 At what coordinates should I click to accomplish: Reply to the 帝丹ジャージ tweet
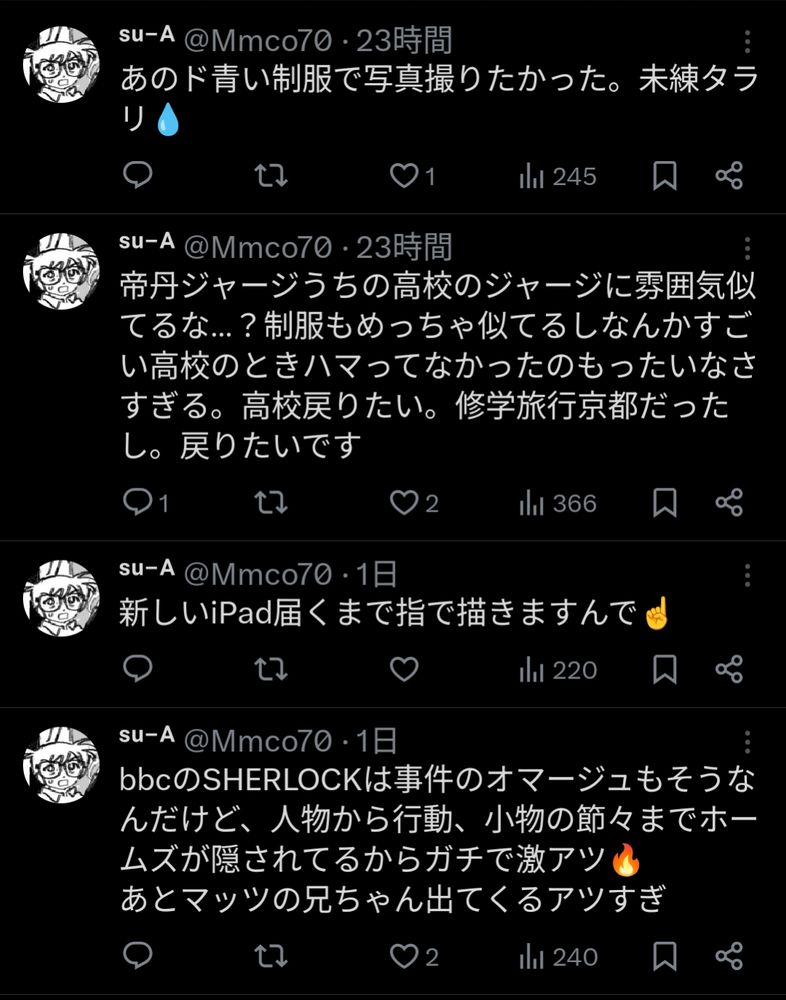coord(137,503)
